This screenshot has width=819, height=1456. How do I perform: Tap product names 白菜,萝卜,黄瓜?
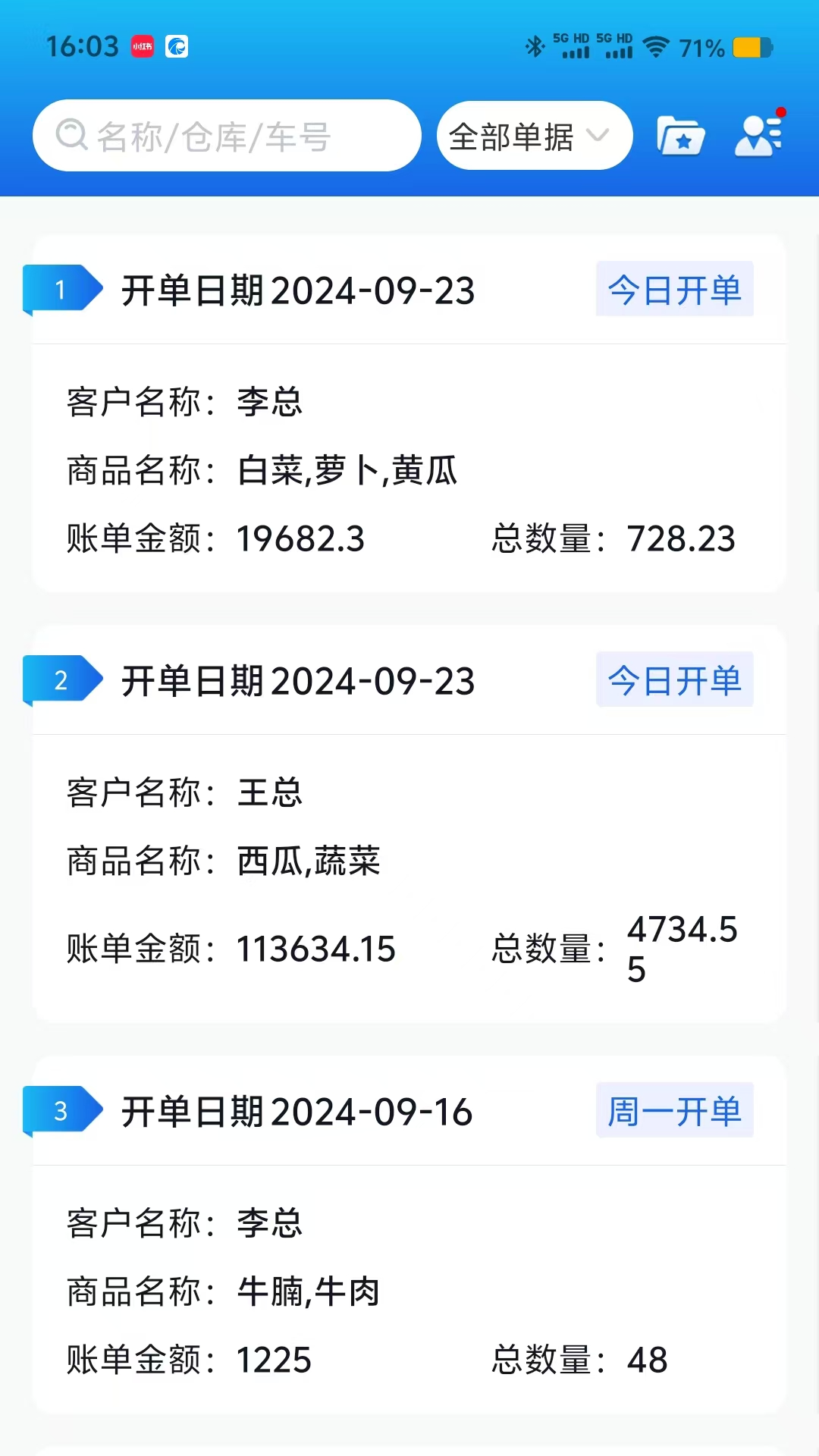[345, 470]
